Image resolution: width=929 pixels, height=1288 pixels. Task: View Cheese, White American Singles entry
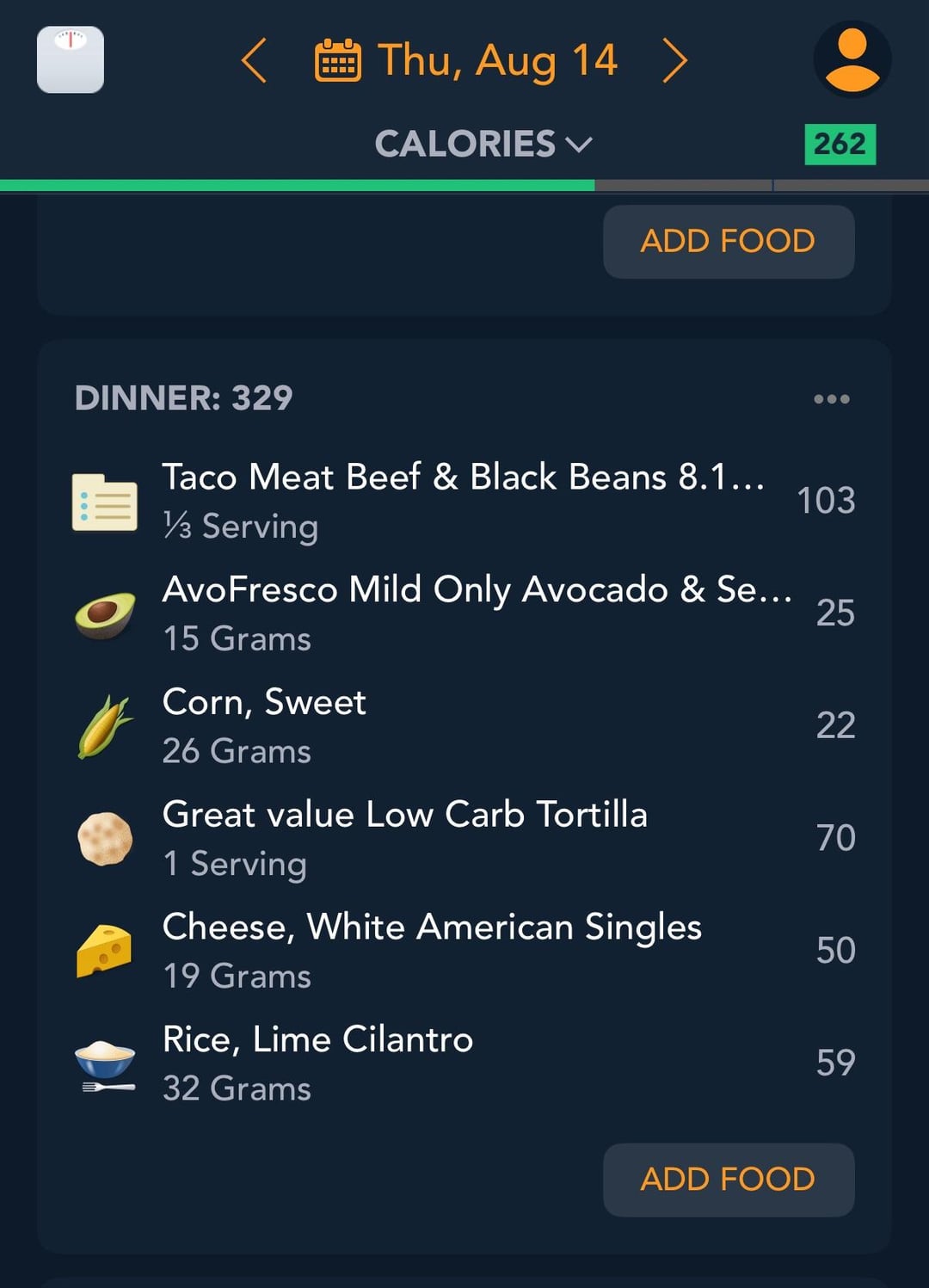(463, 951)
